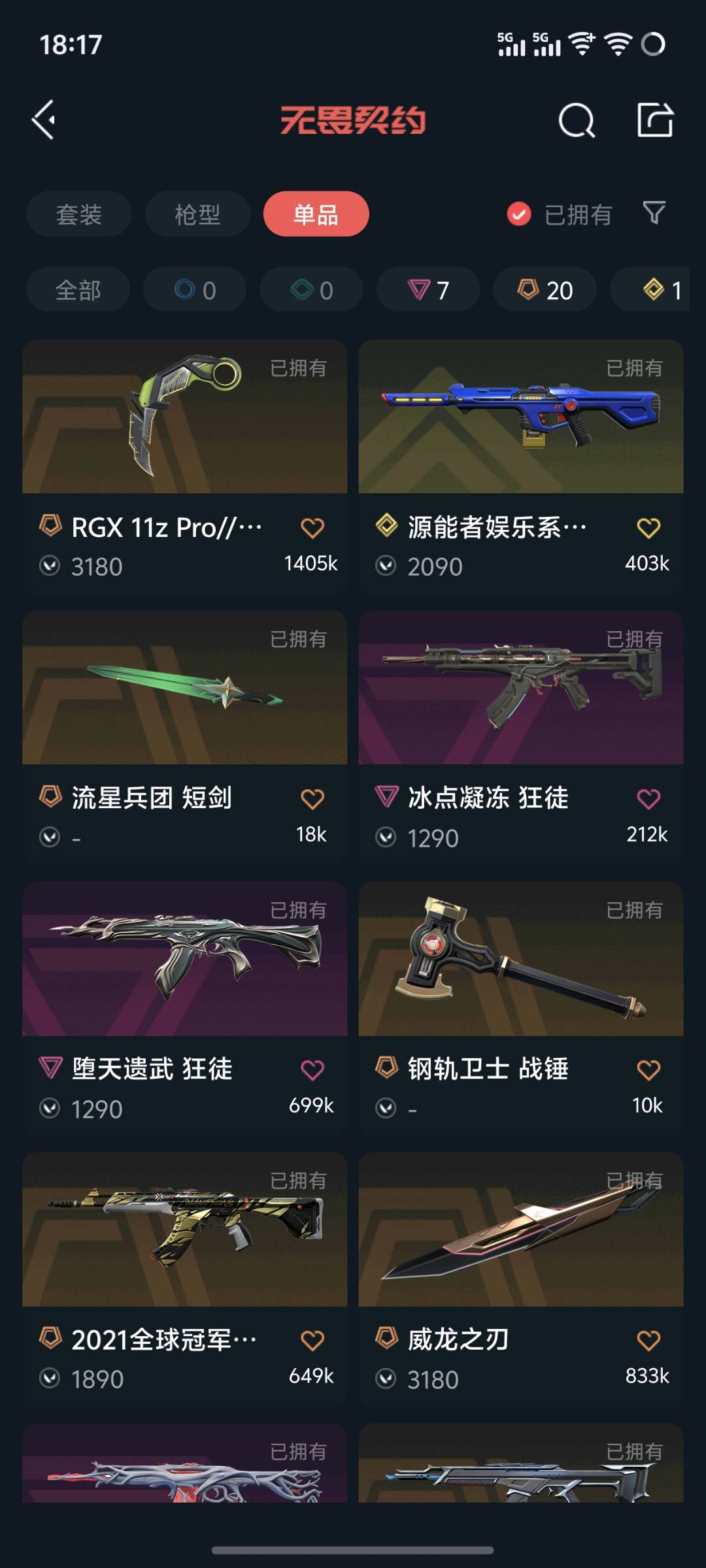Open the 2021全球冠军 skin card
This screenshot has height=1568, width=706.
pos(184,1279)
